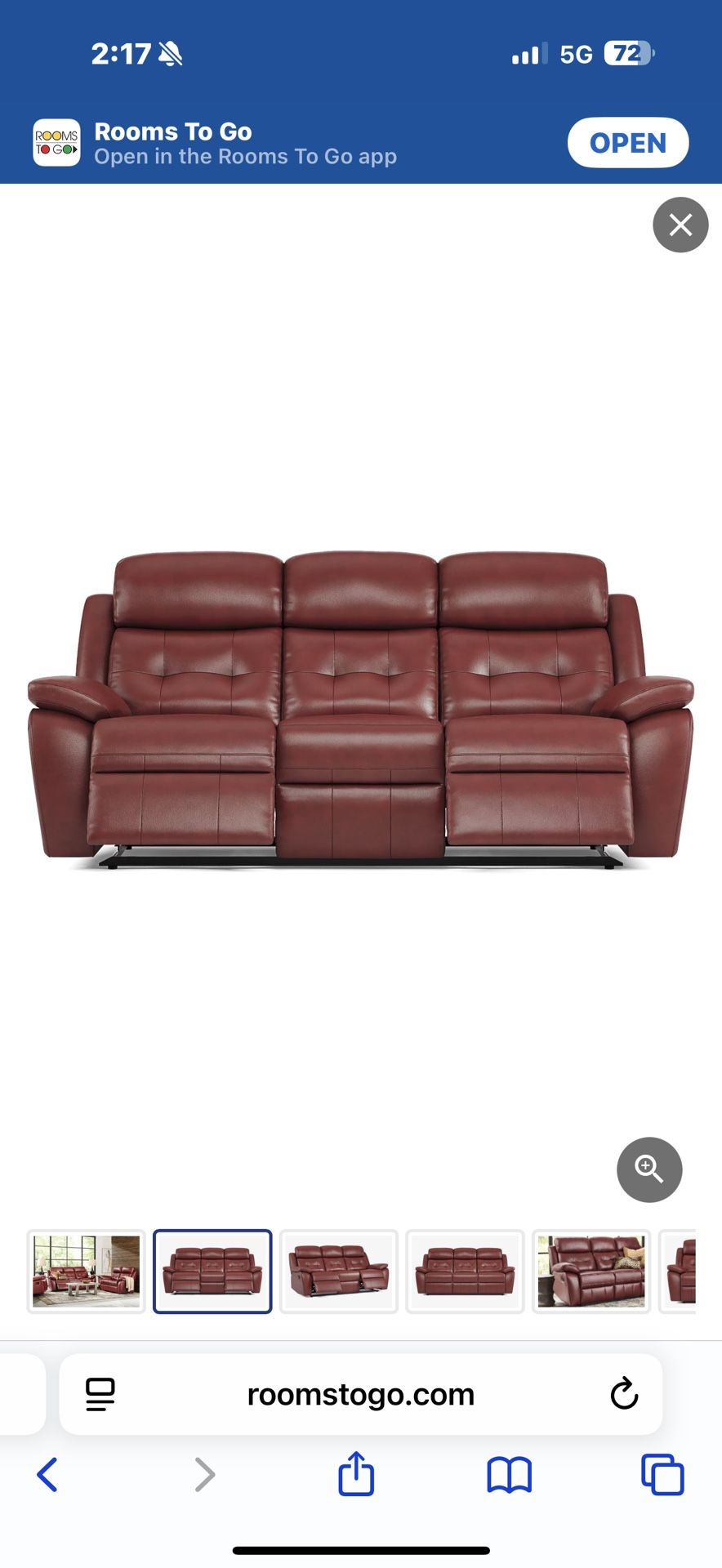Close the image gallery viewer
This screenshot has height=1568, width=722.
[x=680, y=225]
